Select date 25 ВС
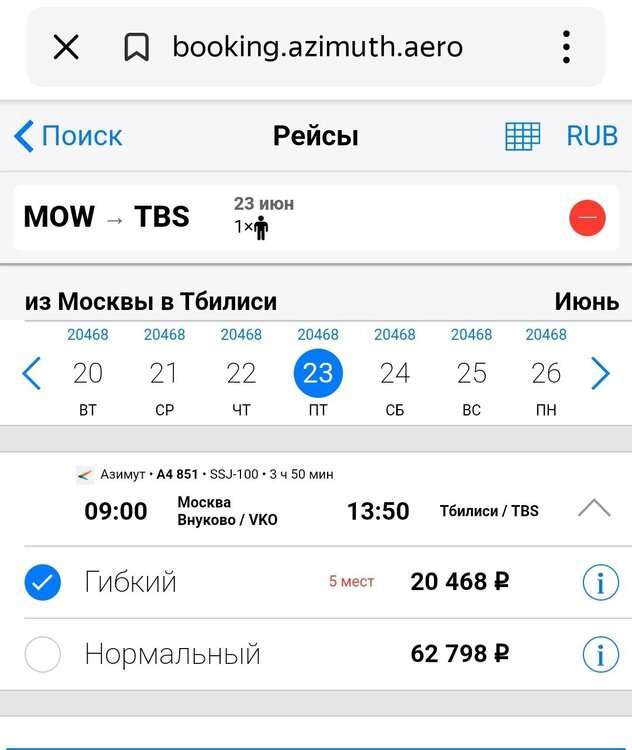Screen dimensions: 632x750 (x=471, y=374)
